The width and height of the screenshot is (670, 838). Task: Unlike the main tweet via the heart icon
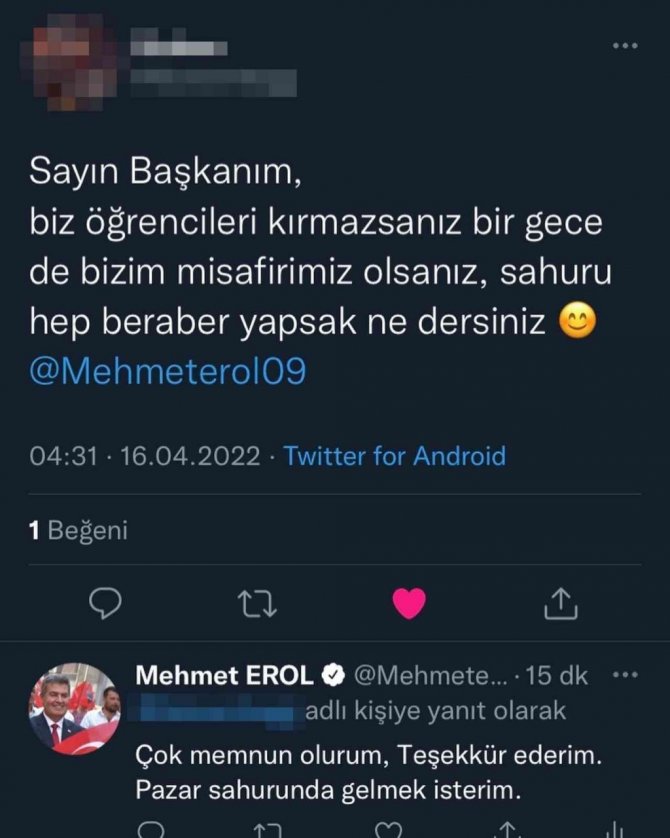(x=409, y=602)
